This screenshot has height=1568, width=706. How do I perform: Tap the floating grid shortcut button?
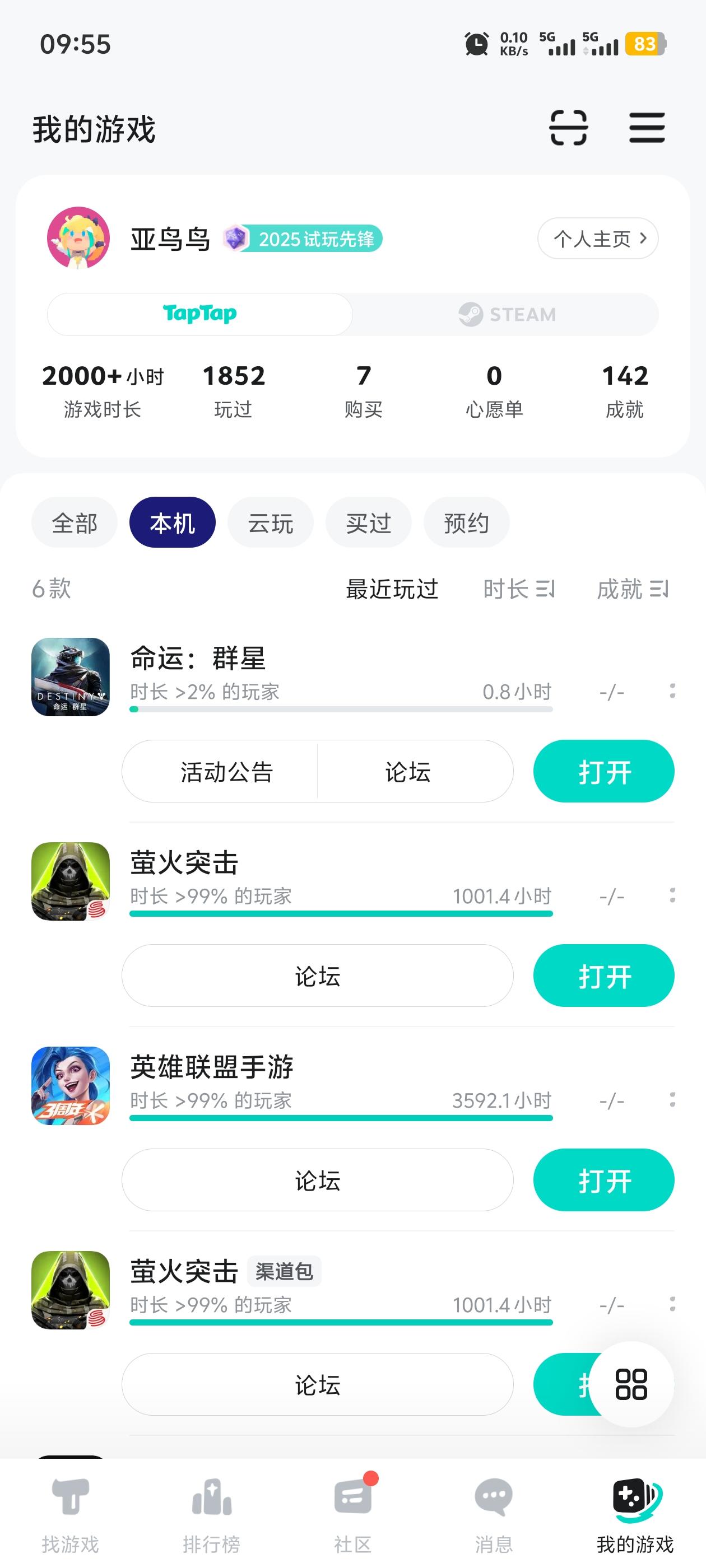[631, 1384]
